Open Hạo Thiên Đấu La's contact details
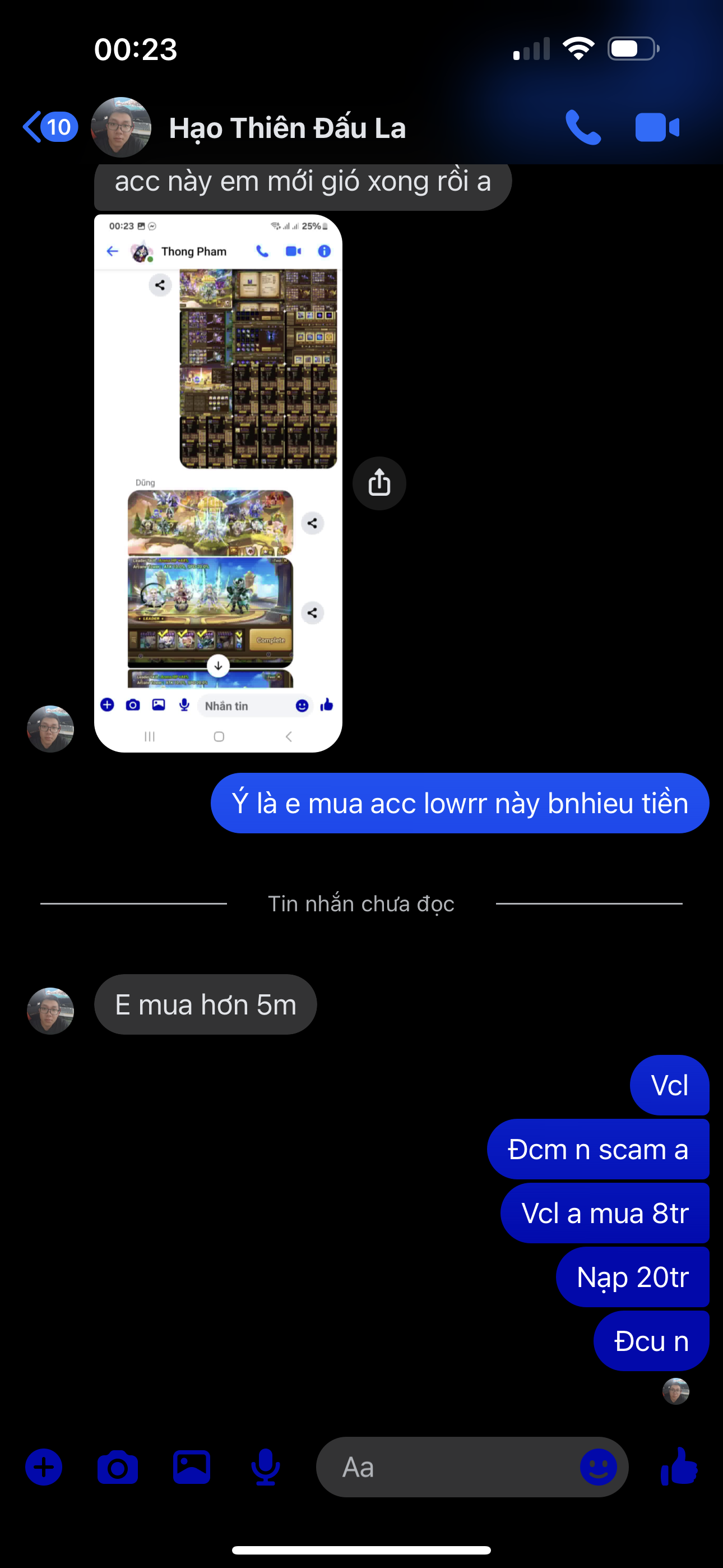Image resolution: width=723 pixels, height=1568 pixels. tap(286, 128)
